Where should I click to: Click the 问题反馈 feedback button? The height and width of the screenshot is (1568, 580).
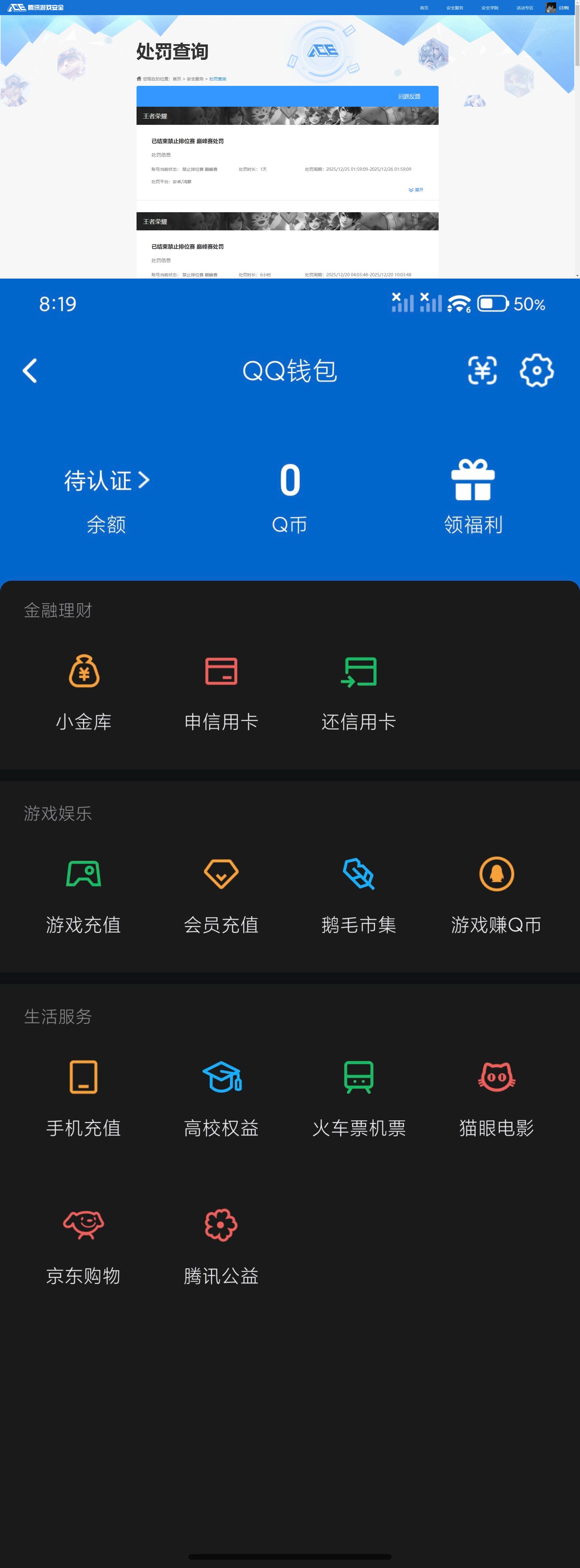[410, 96]
